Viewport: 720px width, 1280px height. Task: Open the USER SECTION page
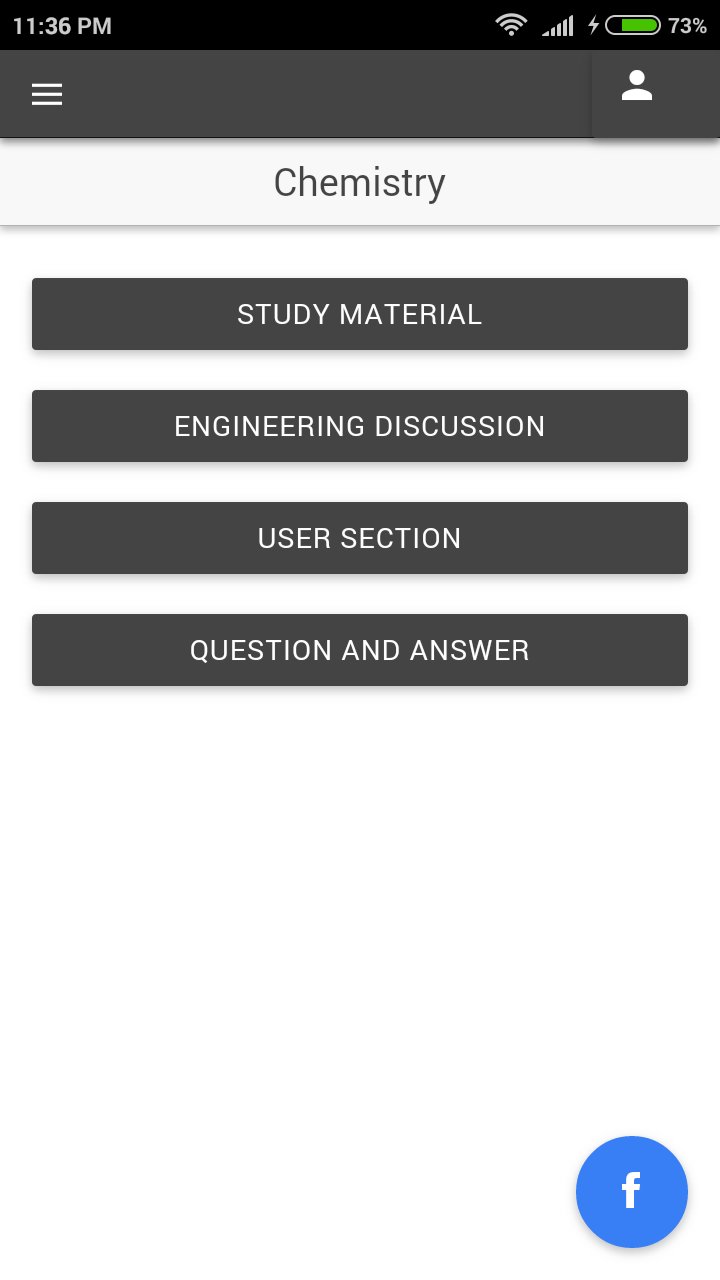coord(360,537)
